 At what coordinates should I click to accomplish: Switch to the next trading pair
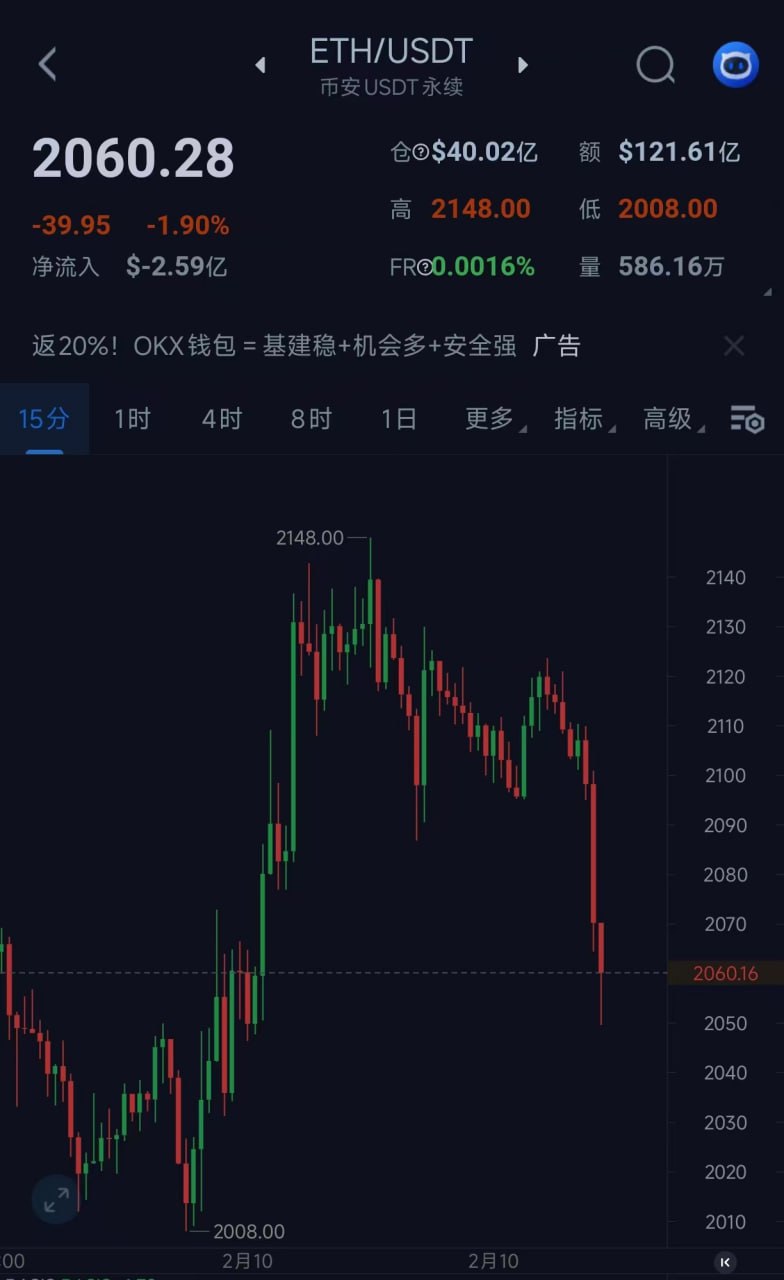522,65
